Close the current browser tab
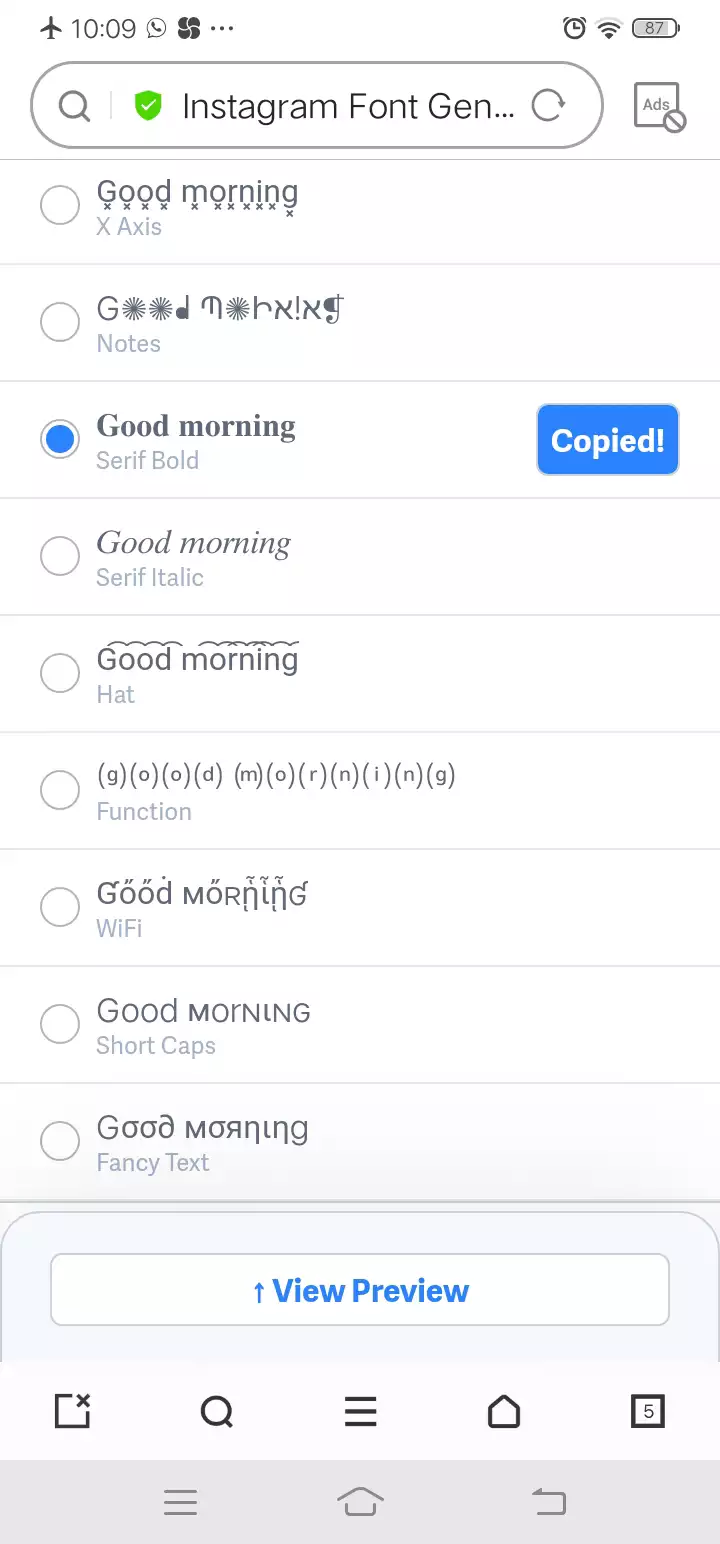The image size is (720, 1544). coord(72,1411)
